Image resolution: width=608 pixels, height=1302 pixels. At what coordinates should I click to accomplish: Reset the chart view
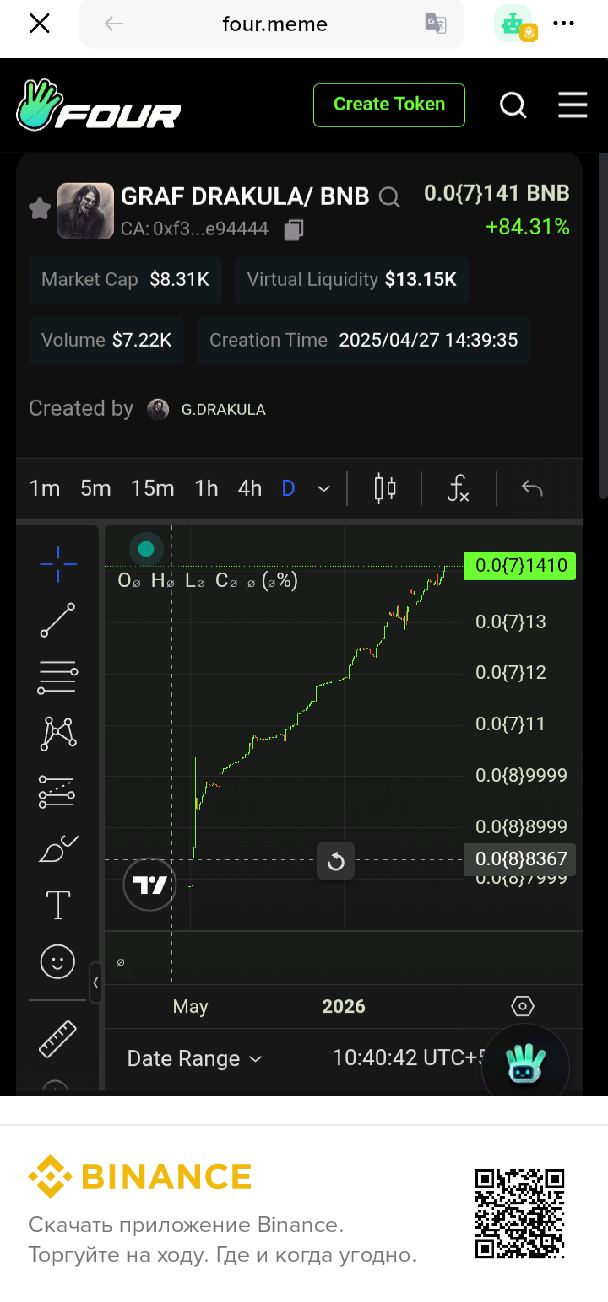(336, 861)
